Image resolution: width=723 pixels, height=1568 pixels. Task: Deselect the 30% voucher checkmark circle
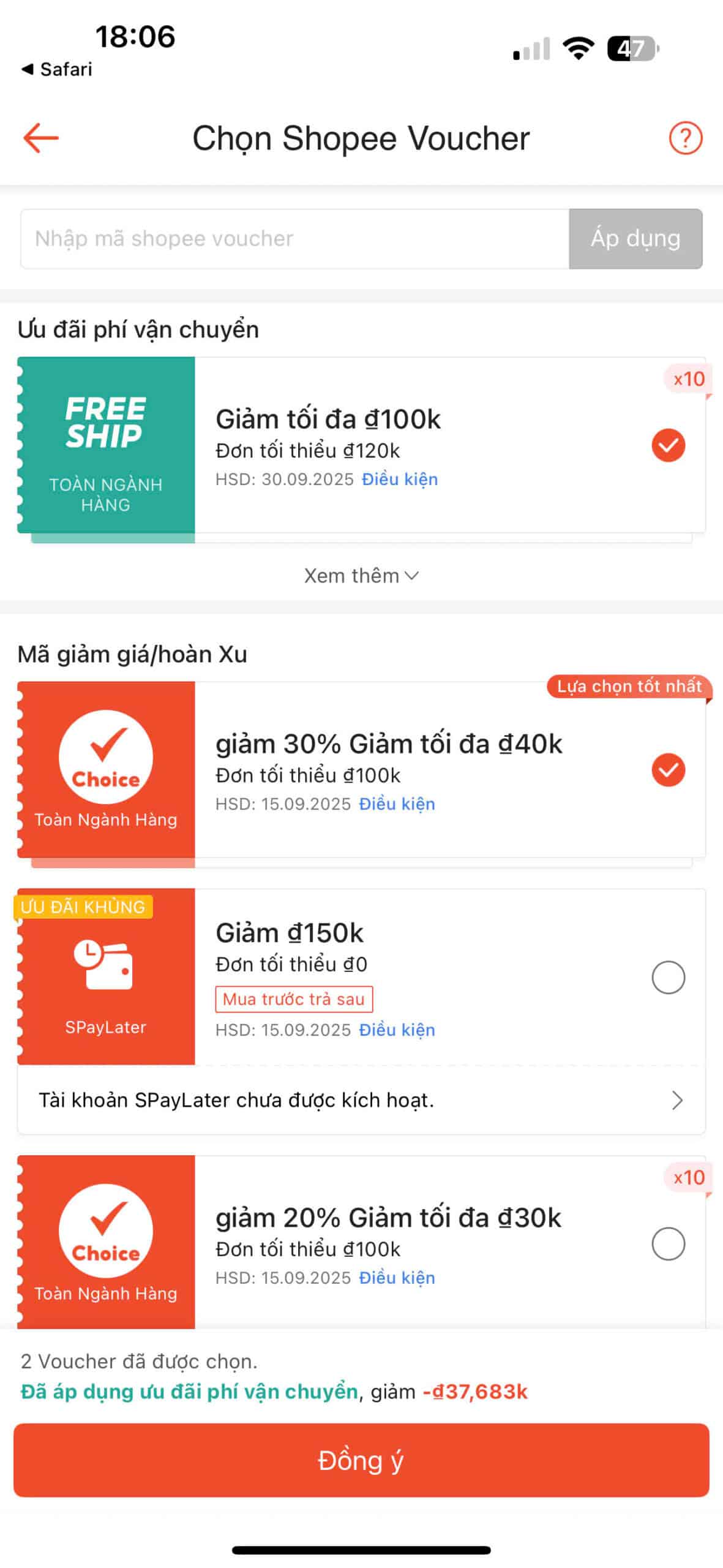click(669, 771)
